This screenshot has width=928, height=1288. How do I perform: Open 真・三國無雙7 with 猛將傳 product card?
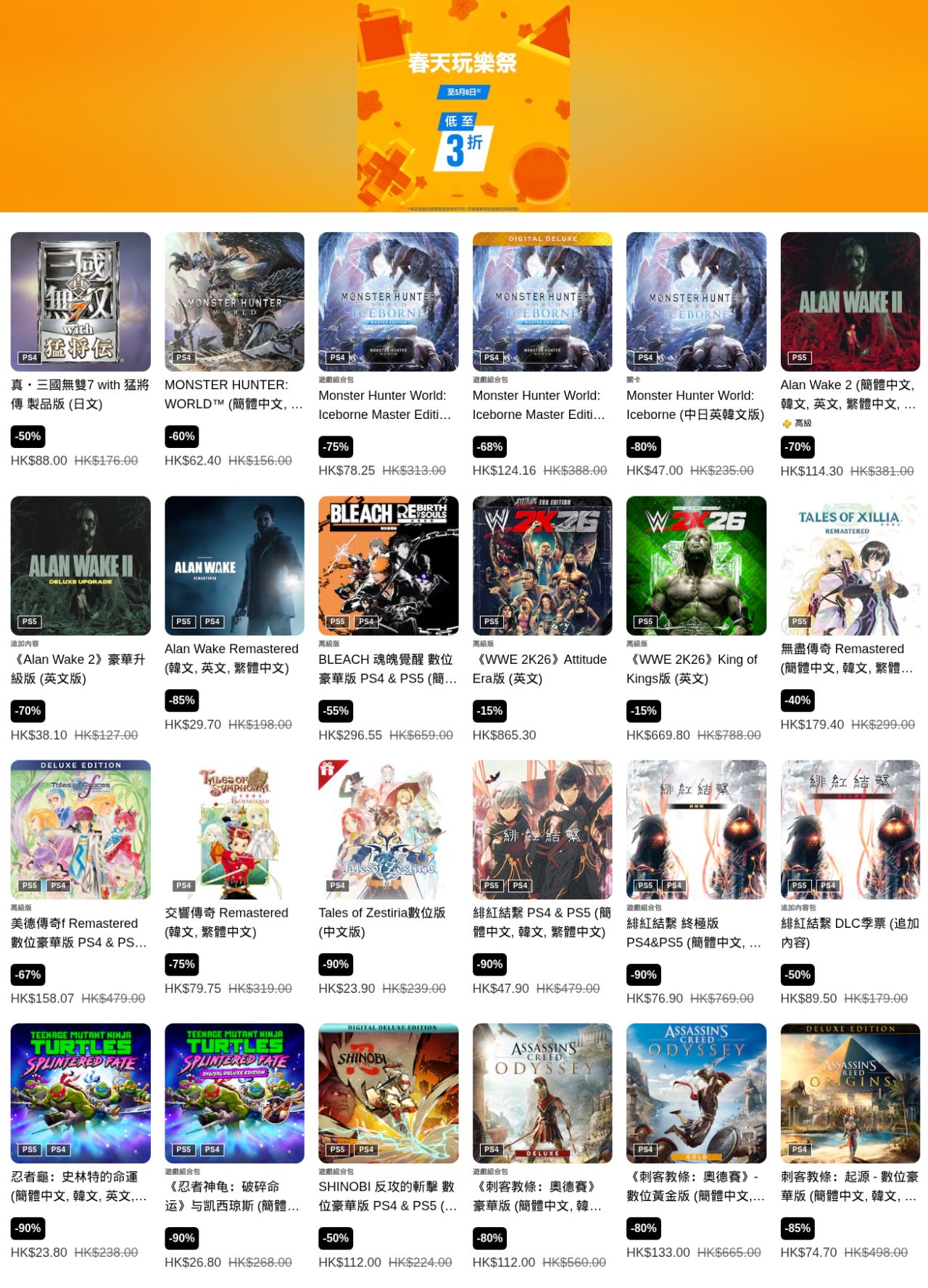pos(80,302)
